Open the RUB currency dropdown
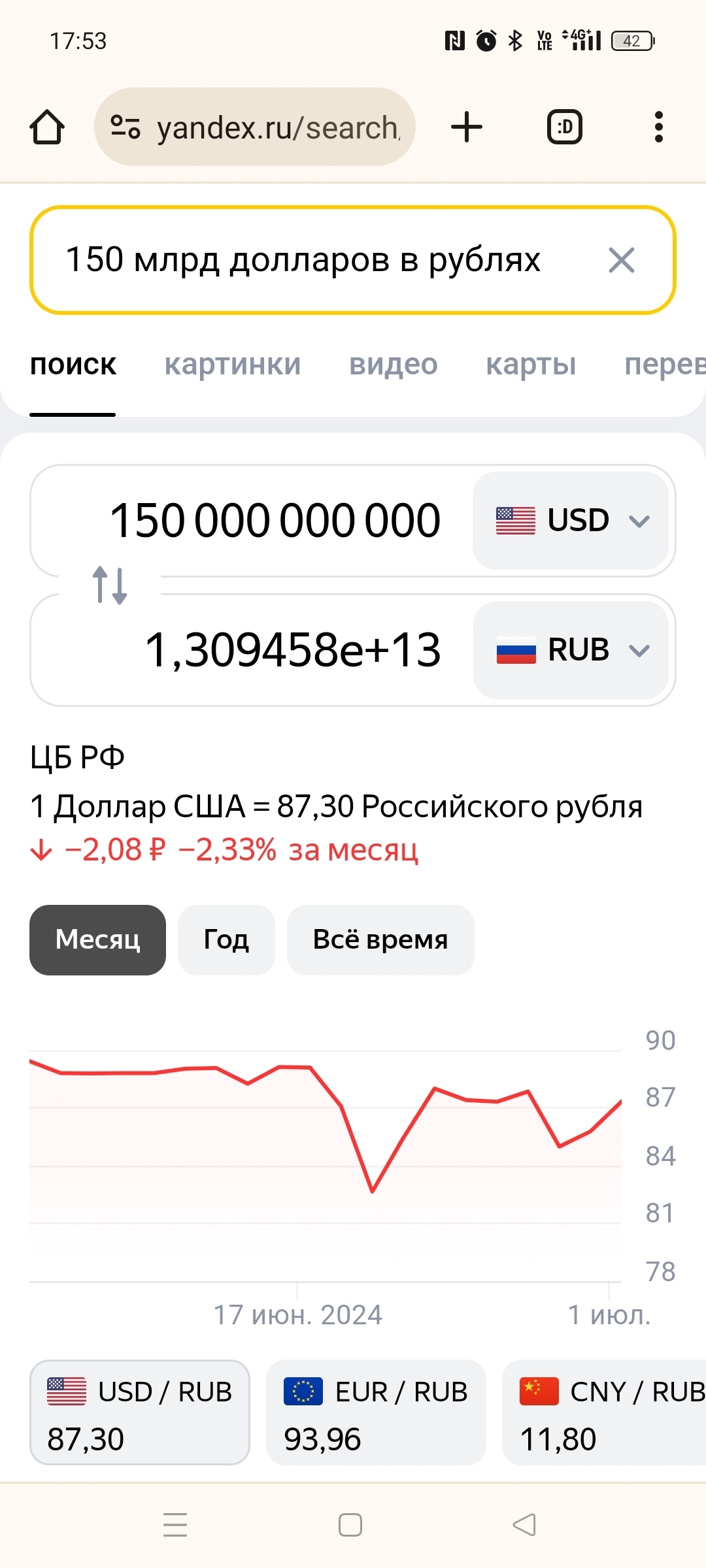The width and height of the screenshot is (706, 1568). 571,650
